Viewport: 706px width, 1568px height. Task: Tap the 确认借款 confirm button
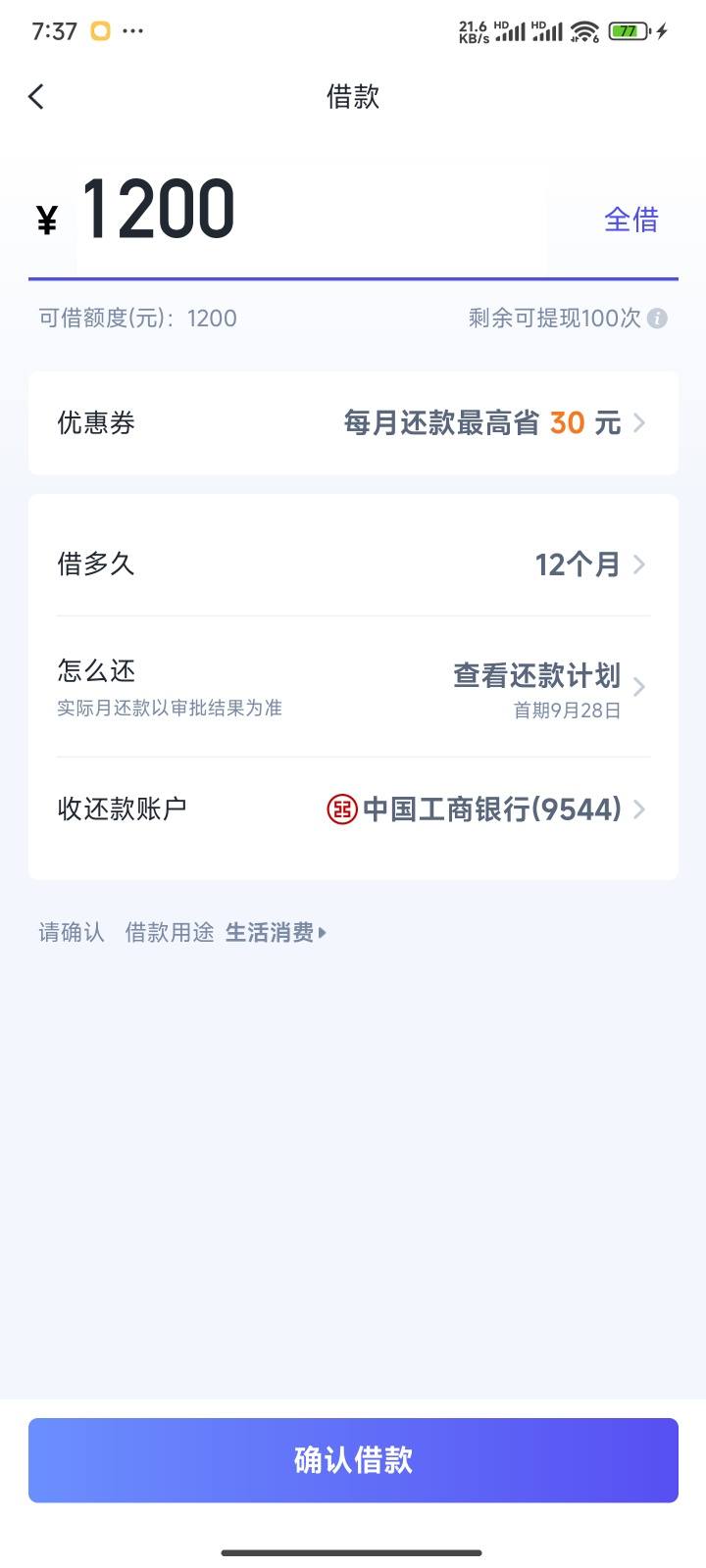point(353,1459)
